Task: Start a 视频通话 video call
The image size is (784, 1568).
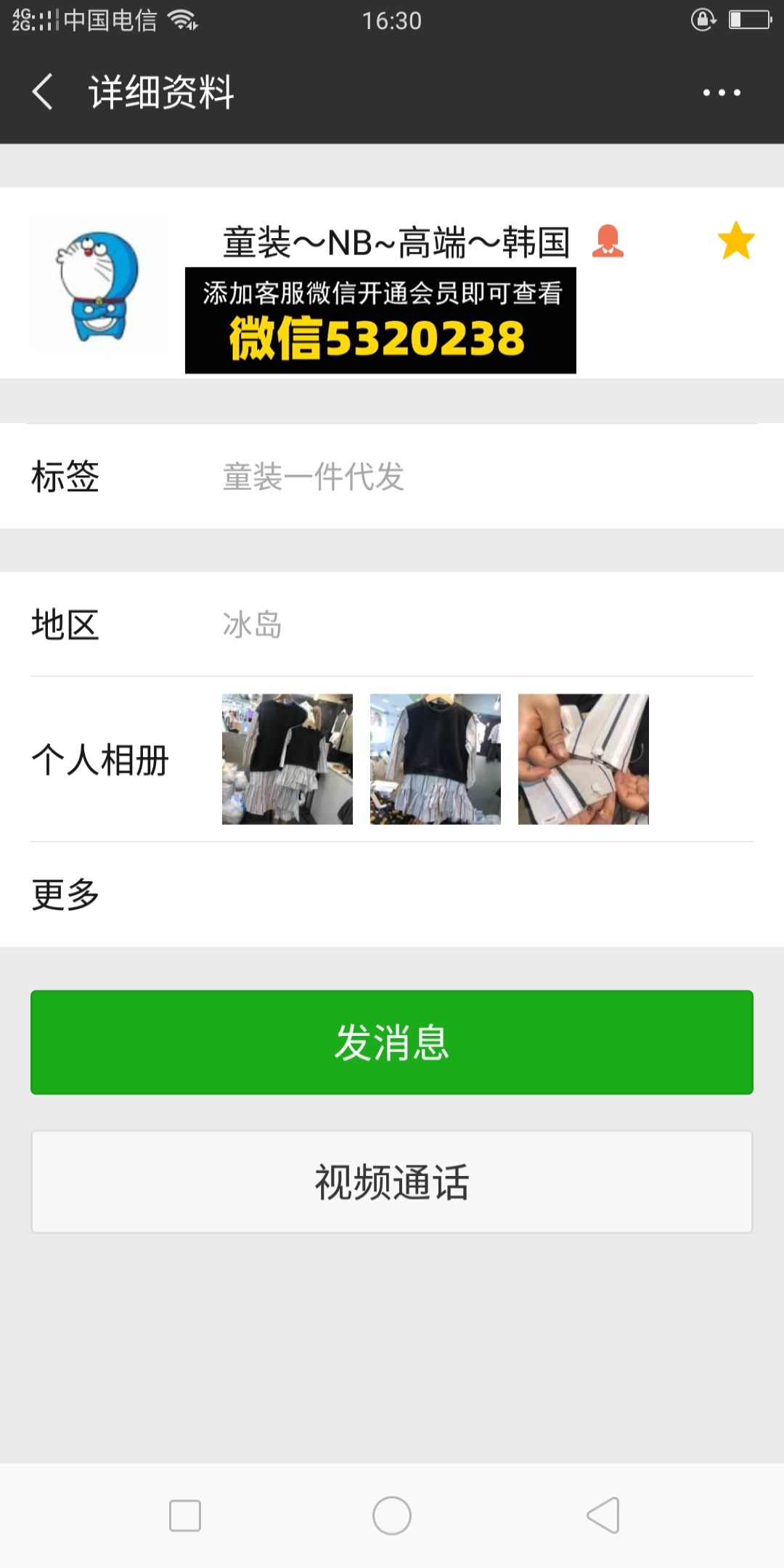Action: tap(392, 1182)
